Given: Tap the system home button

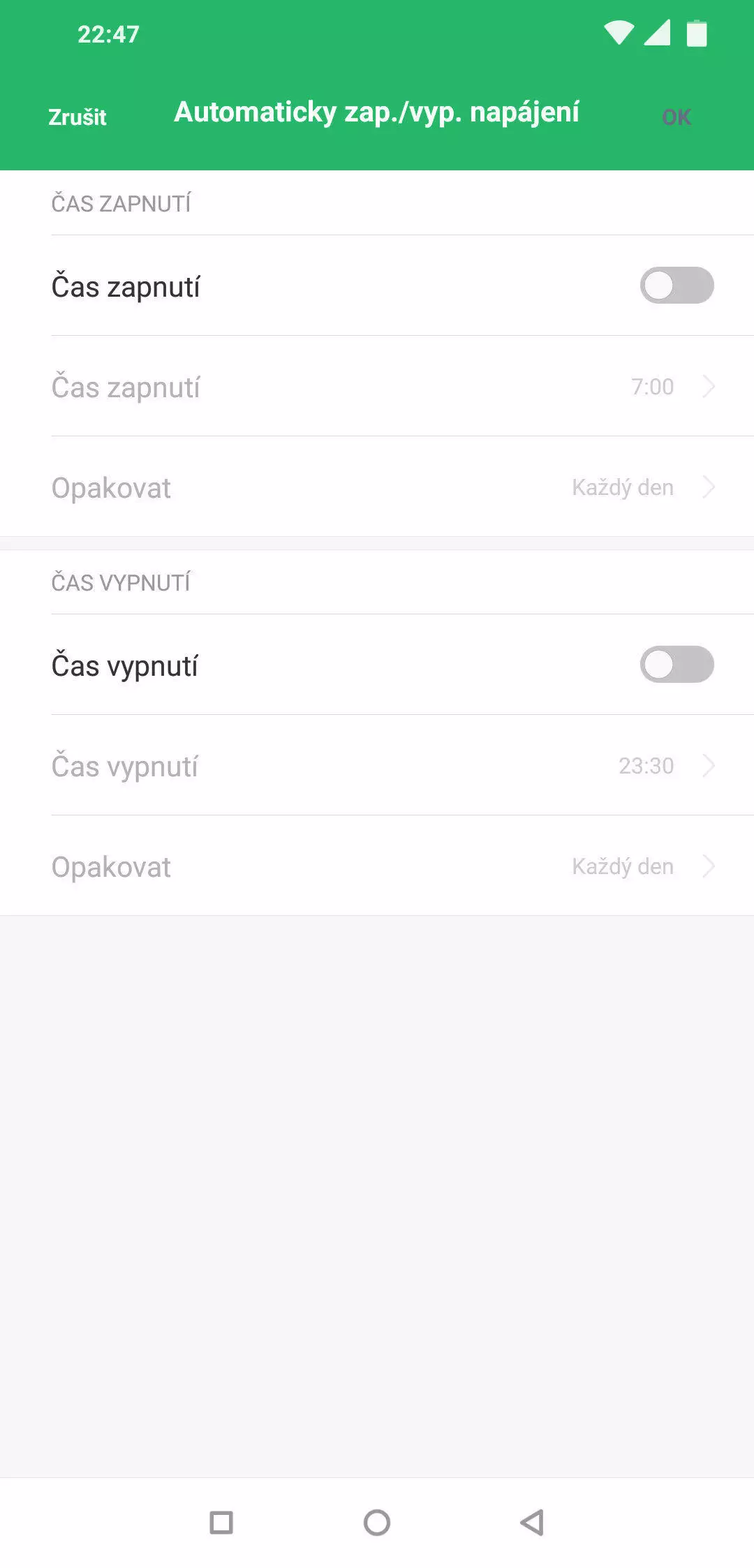Looking at the screenshot, I should click(377, 1522).
